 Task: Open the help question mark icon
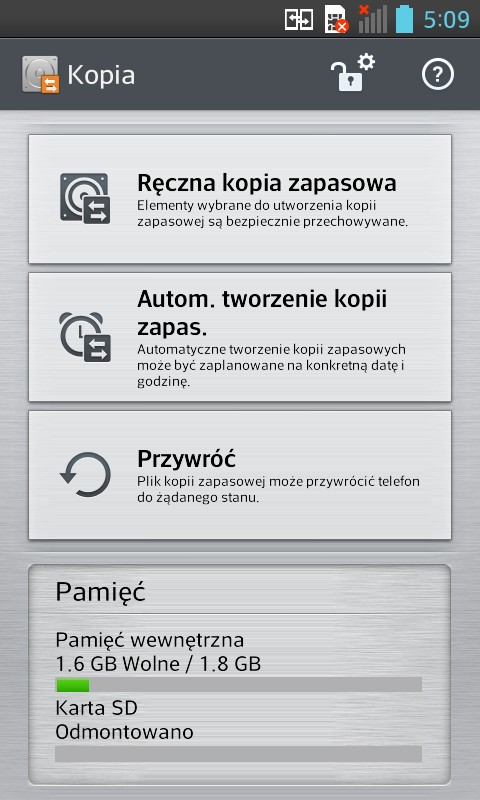tap(438, 74)
